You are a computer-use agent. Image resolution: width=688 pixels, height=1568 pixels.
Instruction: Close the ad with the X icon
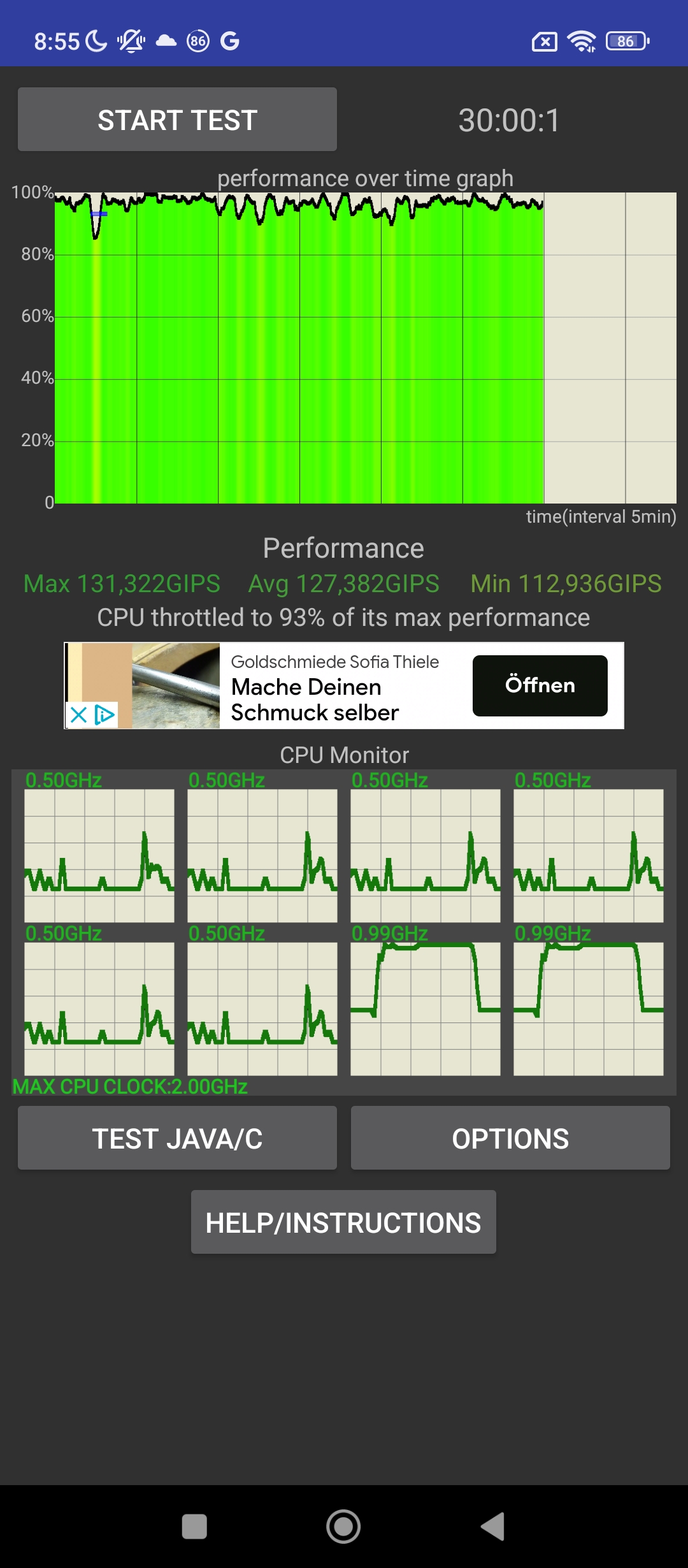[78, 715]
